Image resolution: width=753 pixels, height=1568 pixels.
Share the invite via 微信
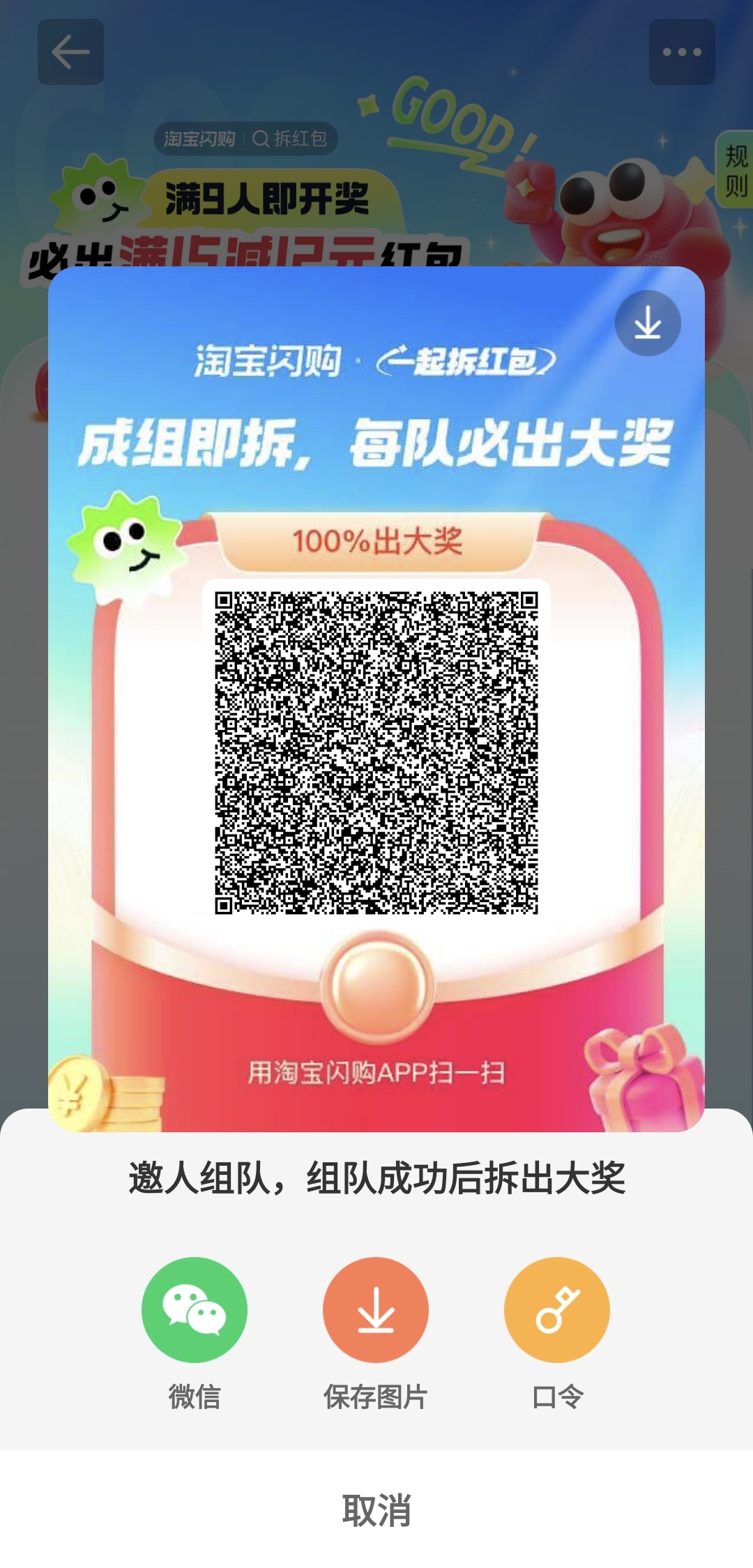click(195, 1310)
